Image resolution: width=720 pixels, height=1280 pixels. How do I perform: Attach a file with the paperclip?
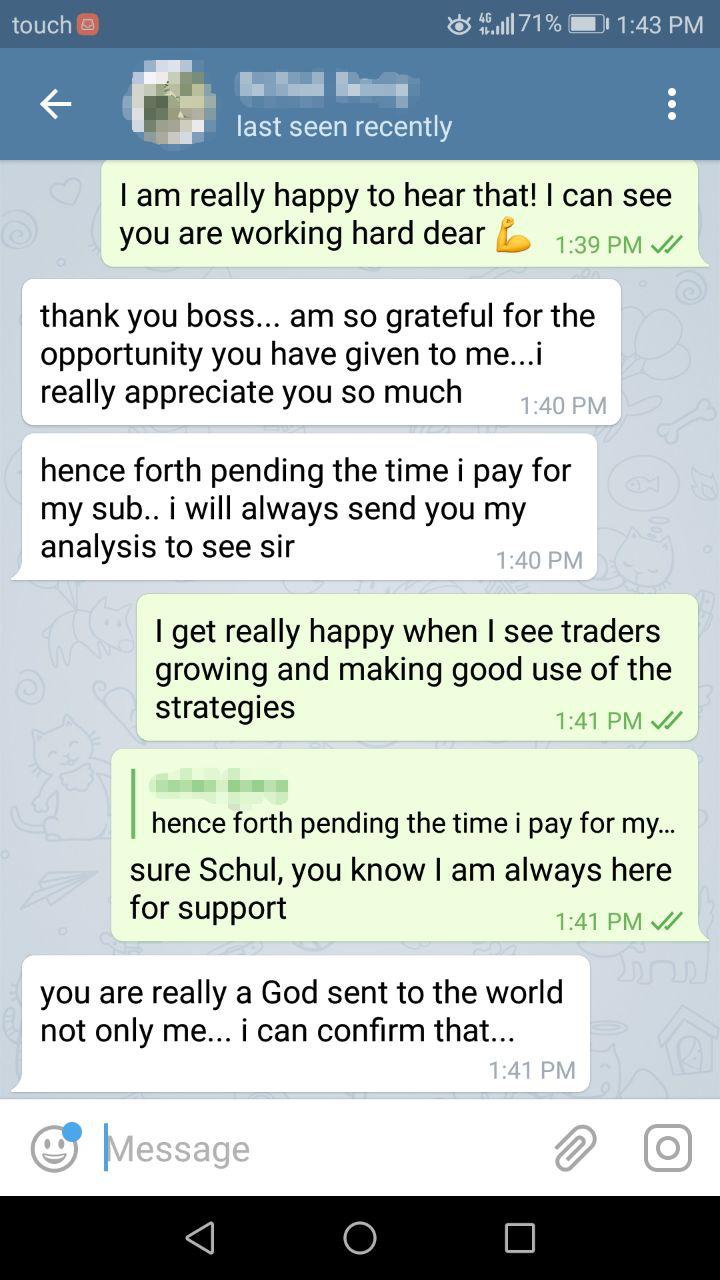tap(576, 1148)
